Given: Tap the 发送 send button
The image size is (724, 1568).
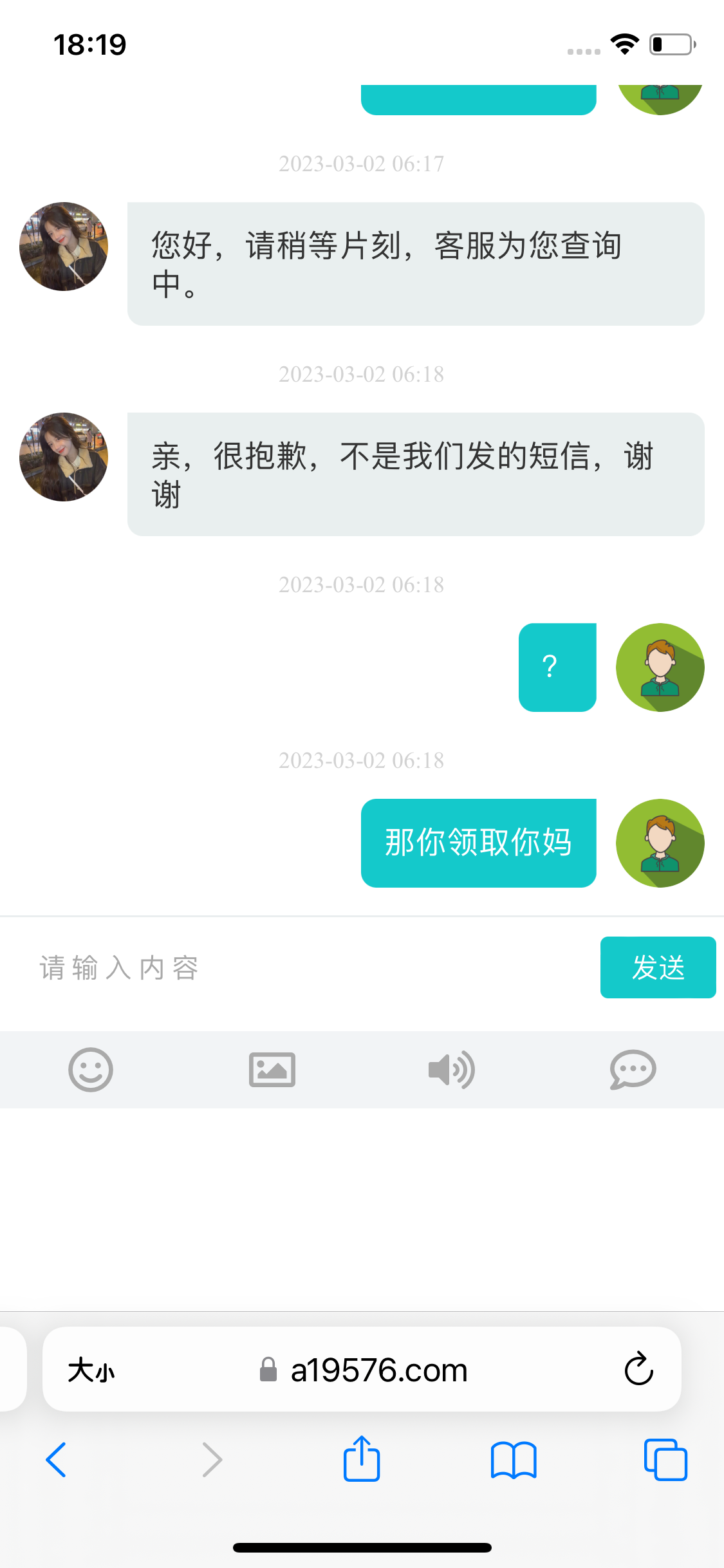Looking at the screenshot, I should click(x=658, y=967).
